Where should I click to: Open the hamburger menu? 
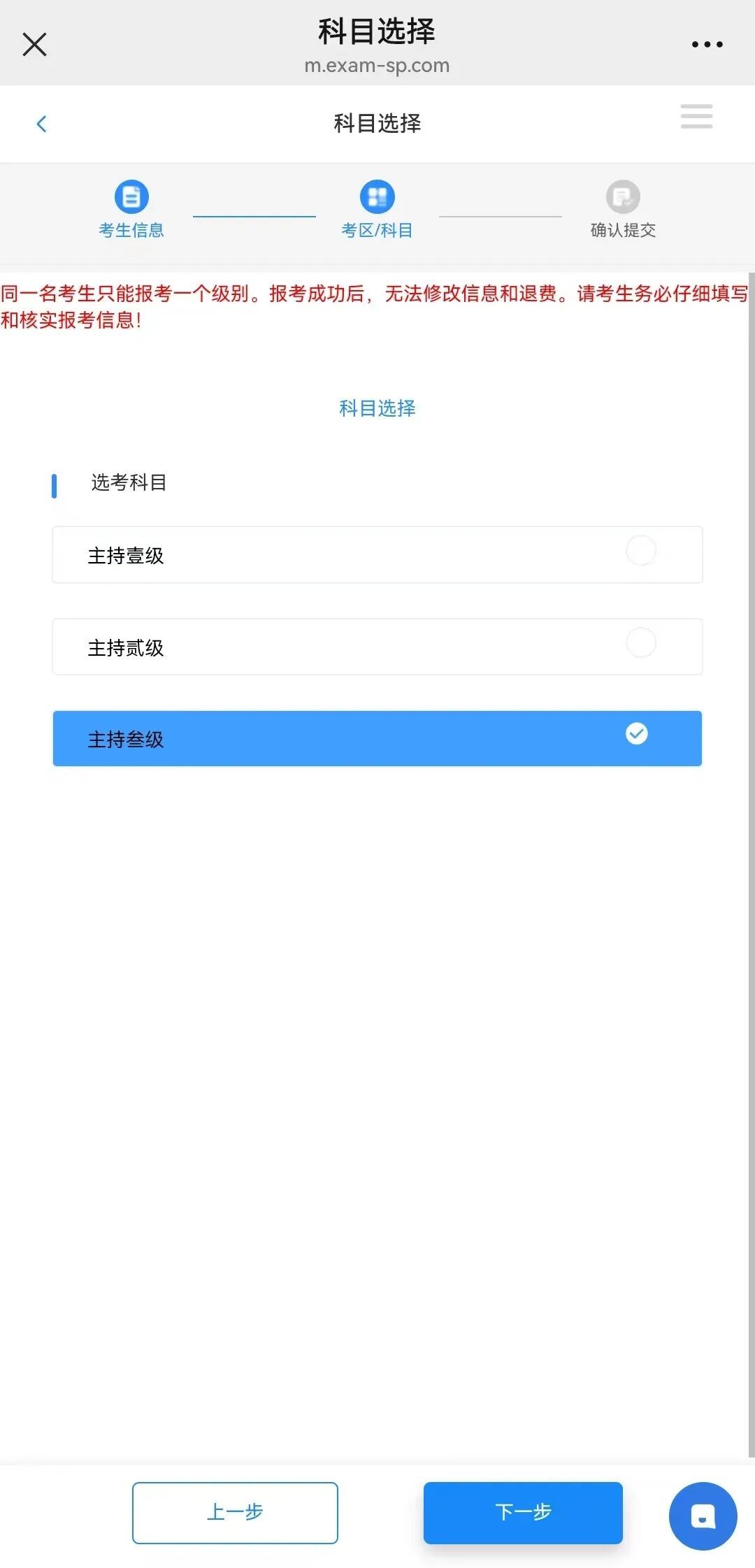(x=696, y=117)
